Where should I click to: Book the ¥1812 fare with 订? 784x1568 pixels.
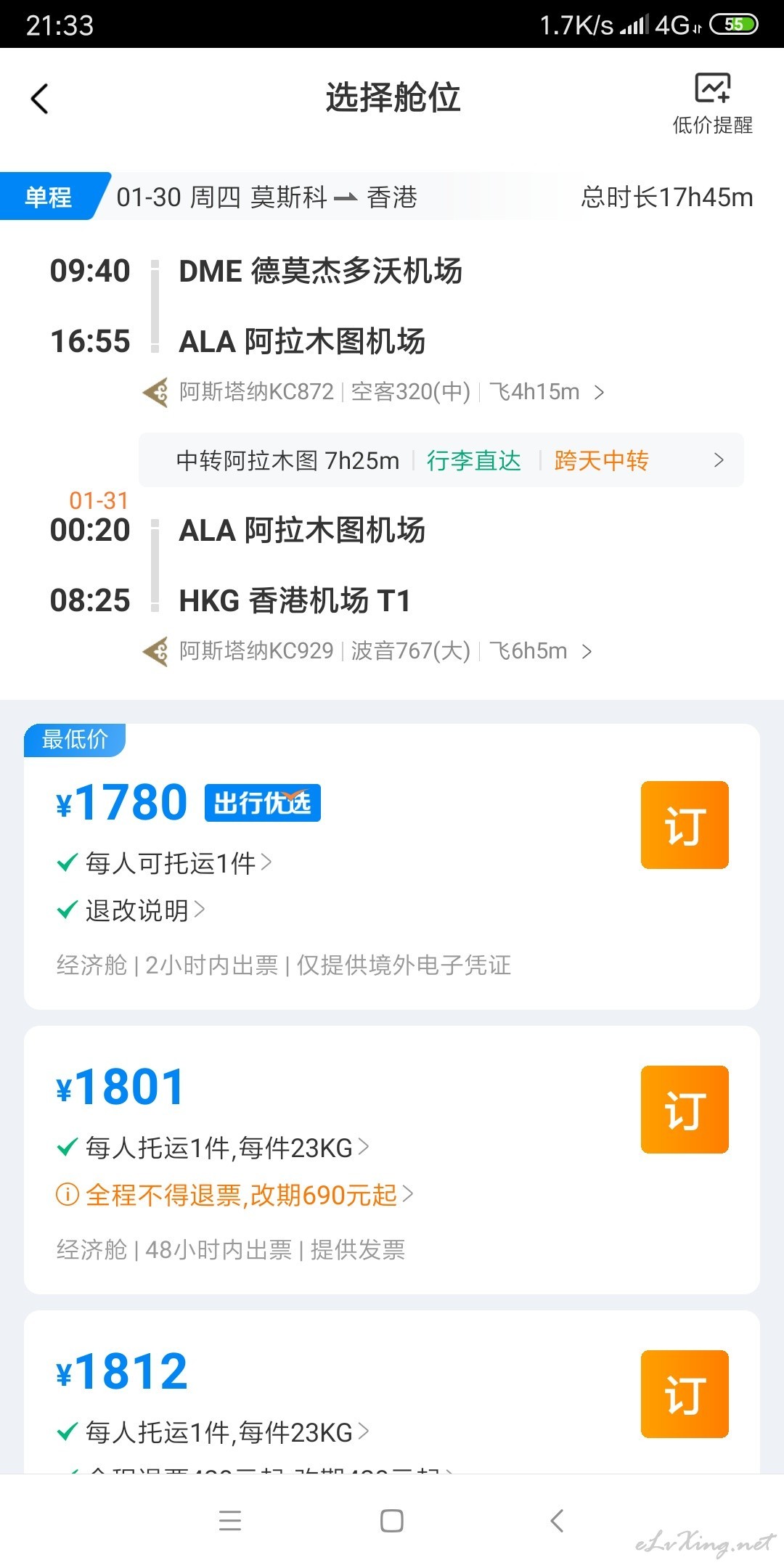pyautogui.click(x=685, y=1394)
